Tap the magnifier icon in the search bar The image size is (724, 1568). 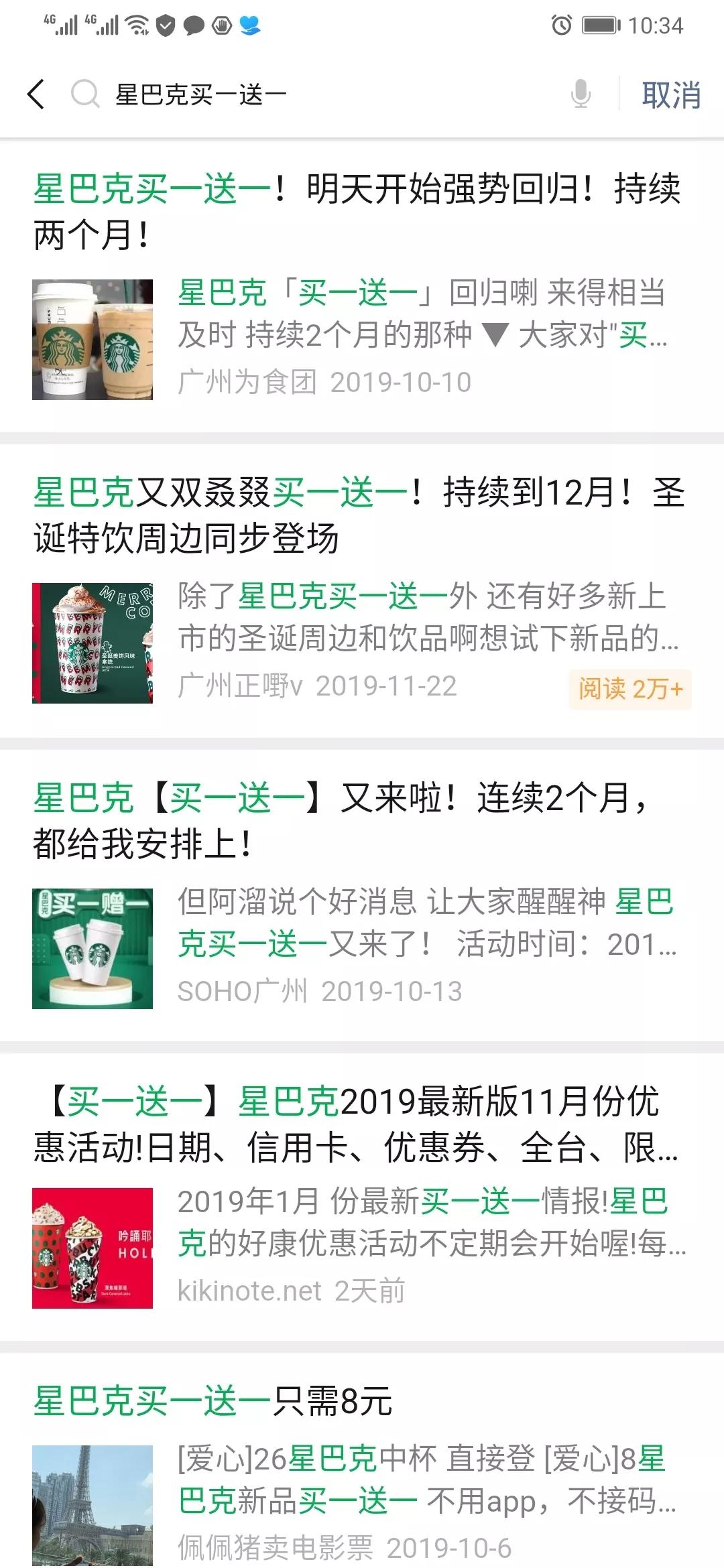point(84,94)
